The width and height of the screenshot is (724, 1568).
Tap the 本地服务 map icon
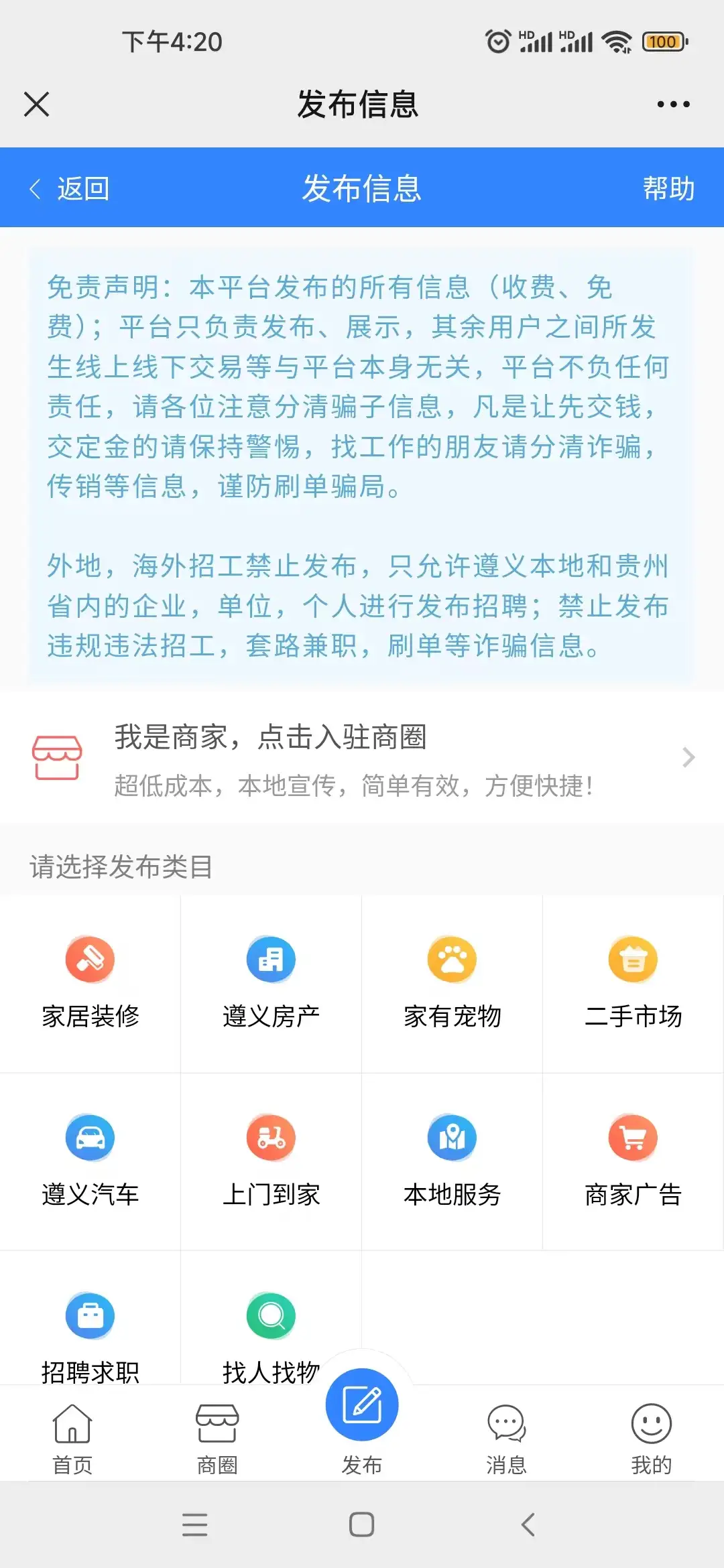tap(452, 1137)
